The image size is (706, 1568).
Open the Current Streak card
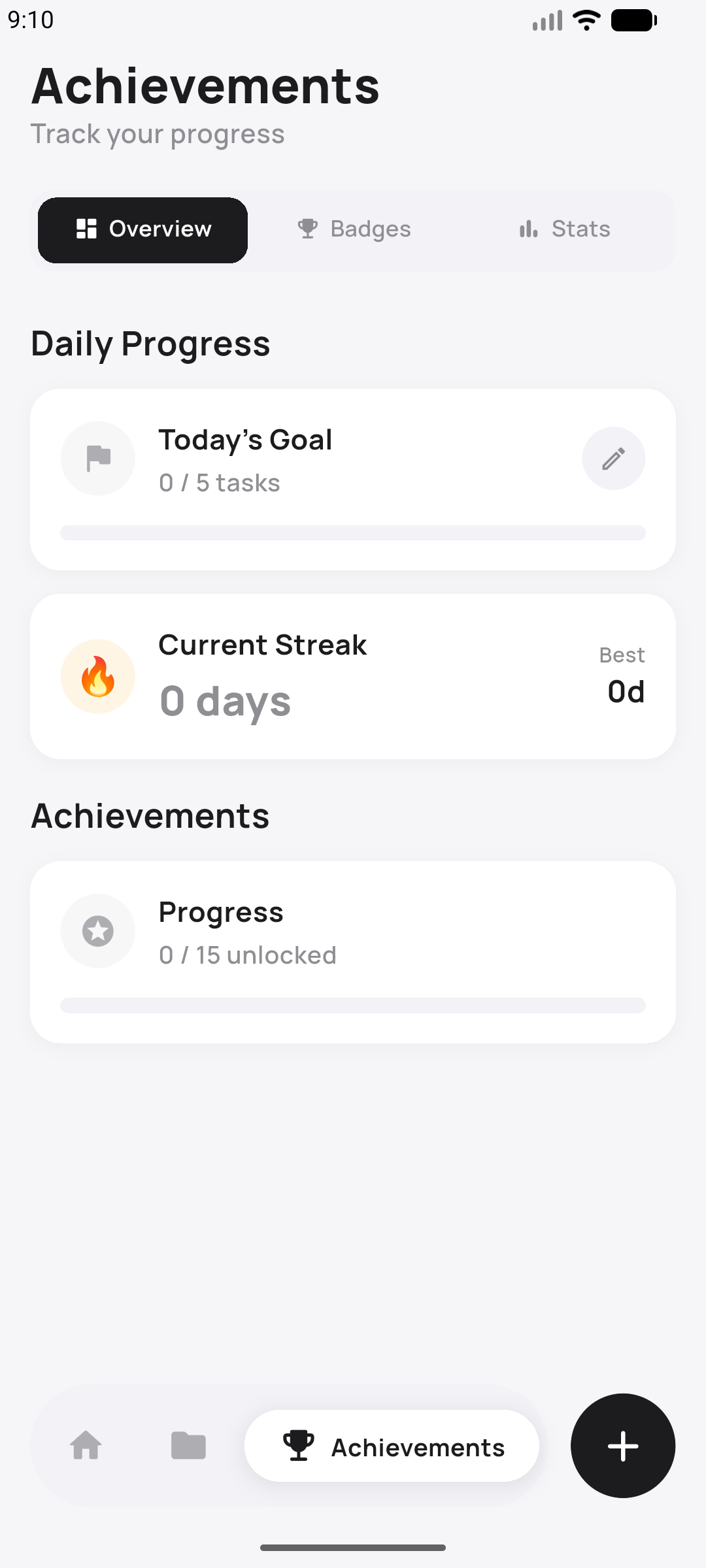353,676
